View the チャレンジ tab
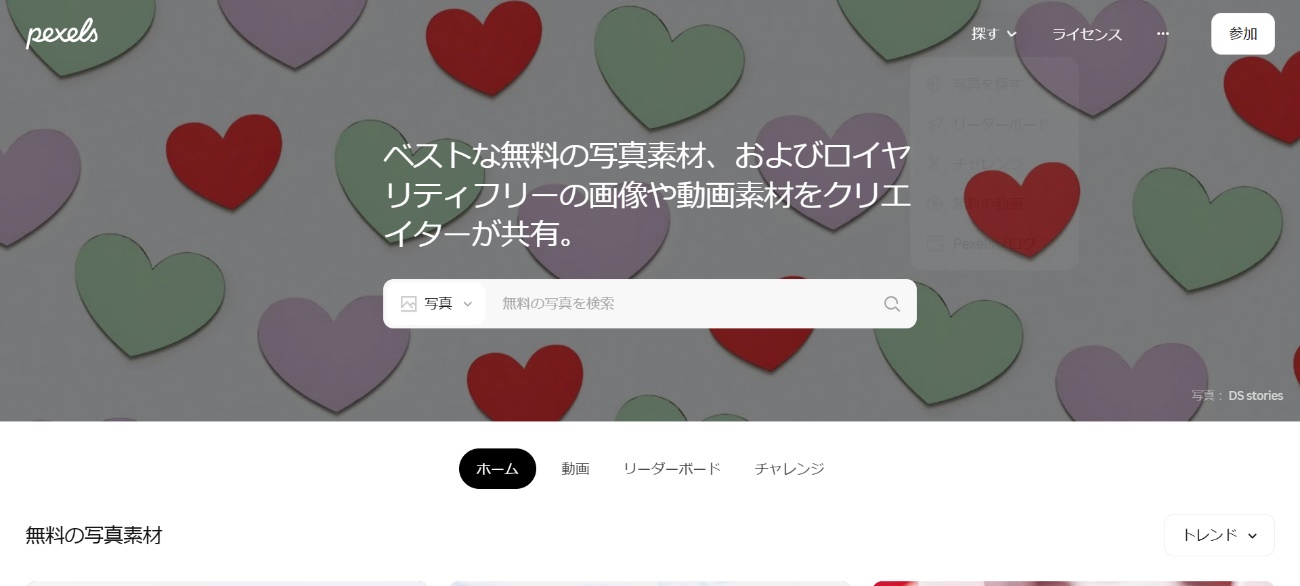Image resolution: width=1300 pixels, height=586 pixels. point(789,469)
